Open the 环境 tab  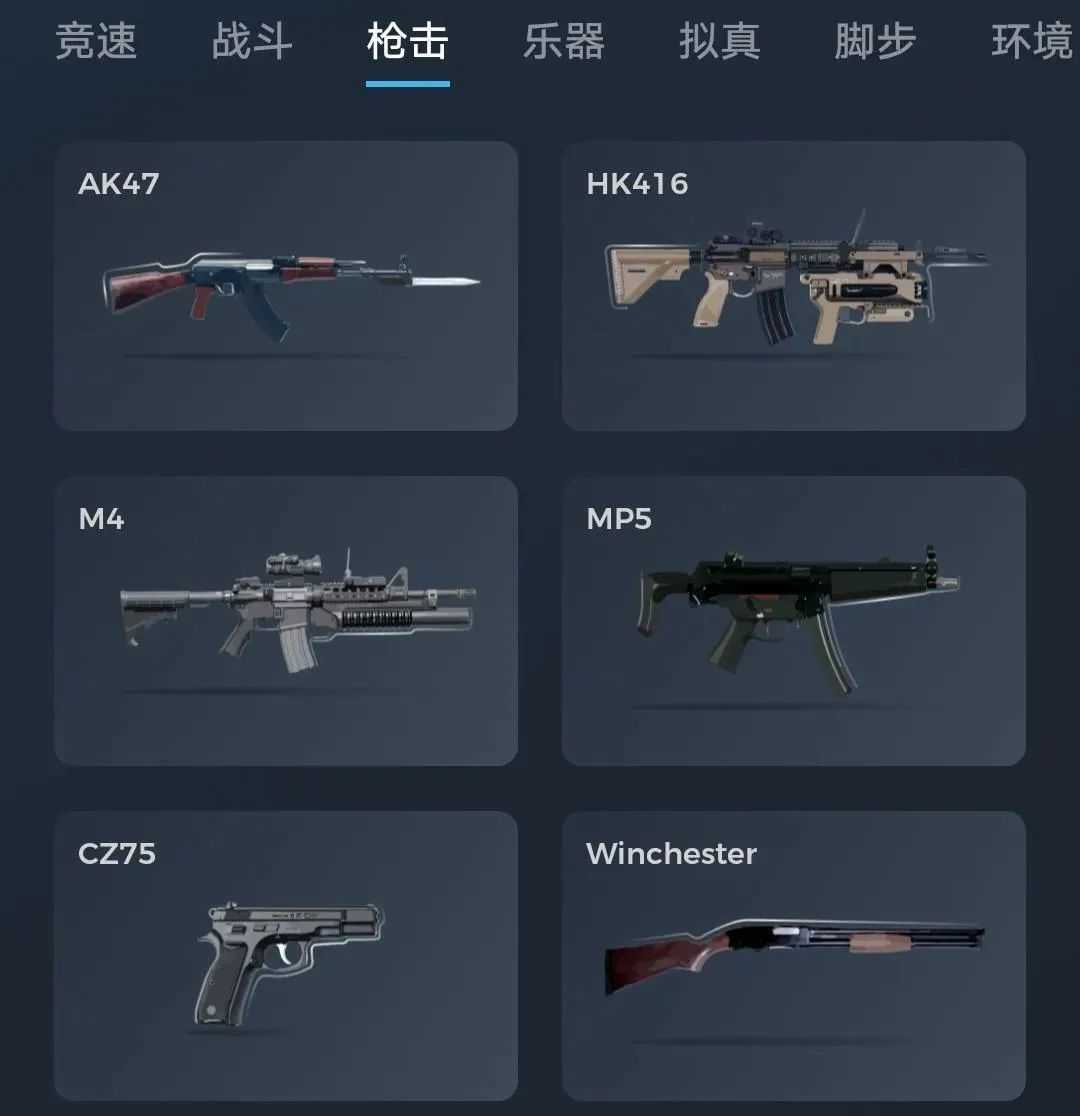(x=1030, y=43)
